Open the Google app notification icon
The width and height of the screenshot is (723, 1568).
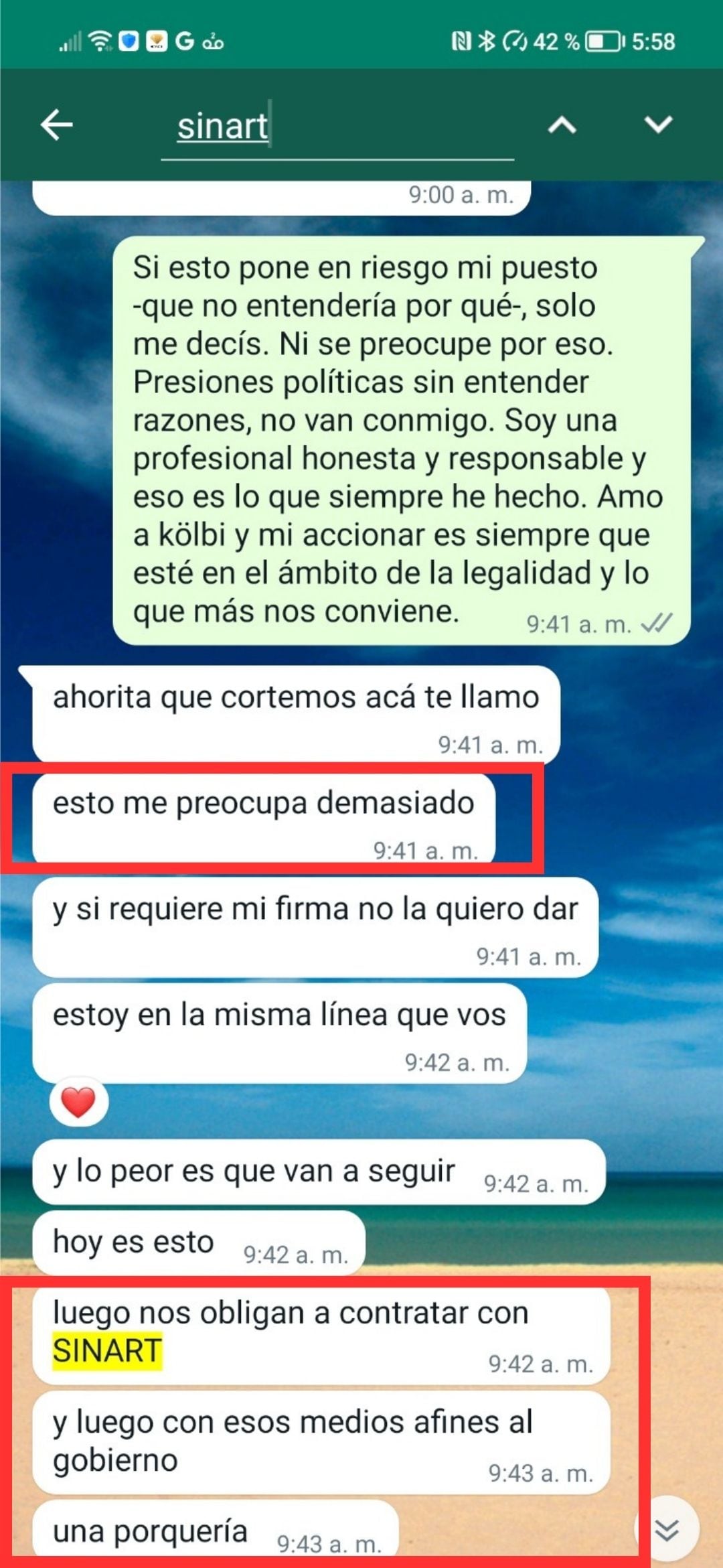(x=185, y=40)
